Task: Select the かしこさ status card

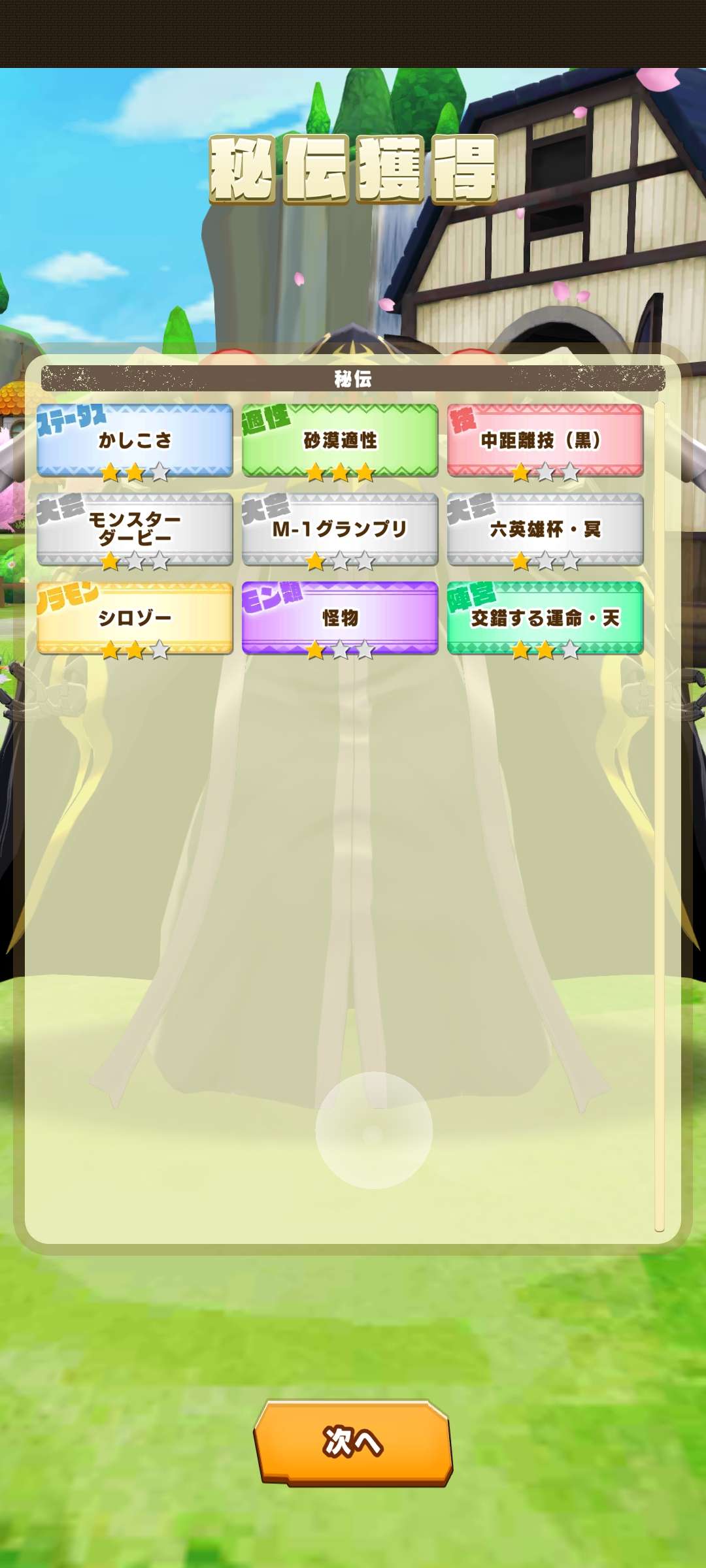Action: pyautogui.click(x=135, y=440)
